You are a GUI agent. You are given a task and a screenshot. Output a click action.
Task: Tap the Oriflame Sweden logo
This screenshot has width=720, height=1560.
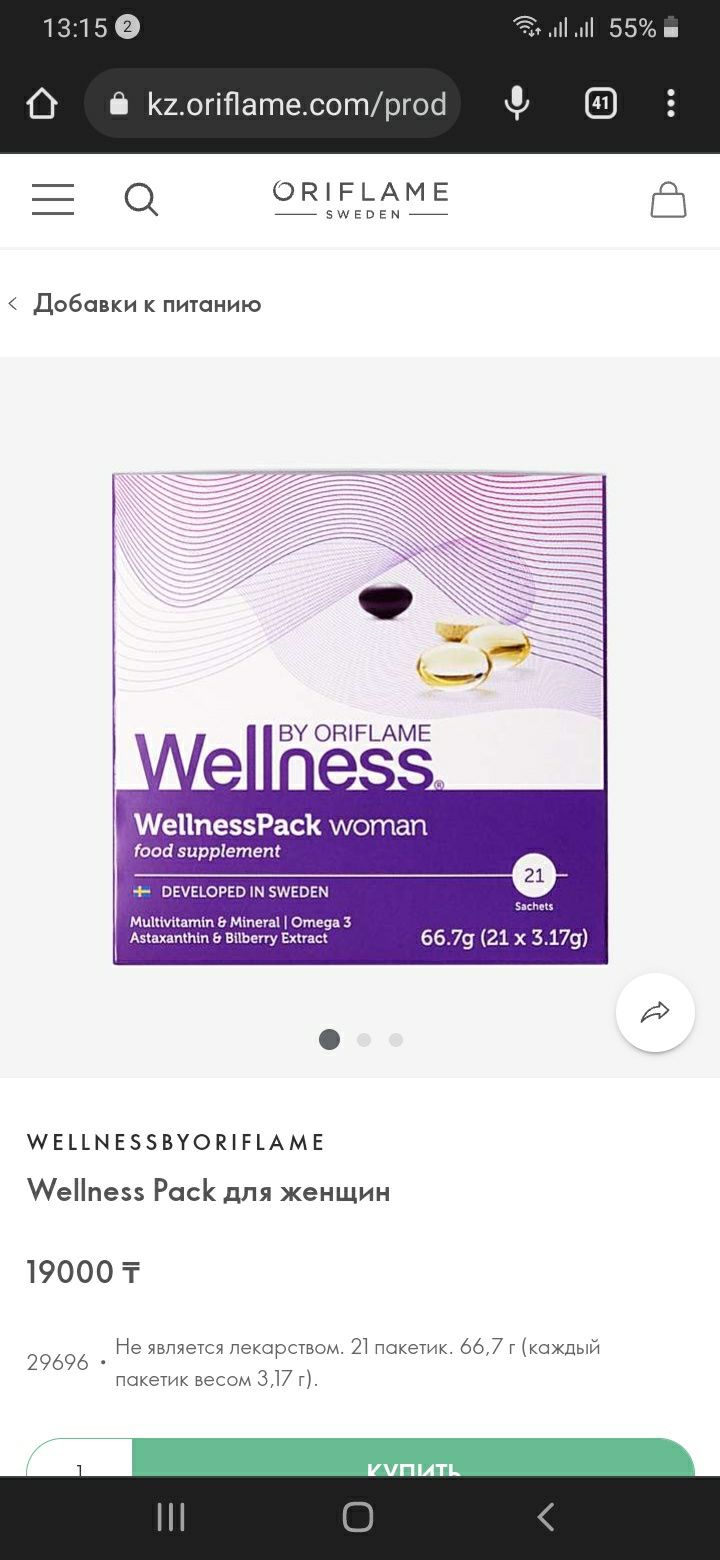[x=360, y=199]
